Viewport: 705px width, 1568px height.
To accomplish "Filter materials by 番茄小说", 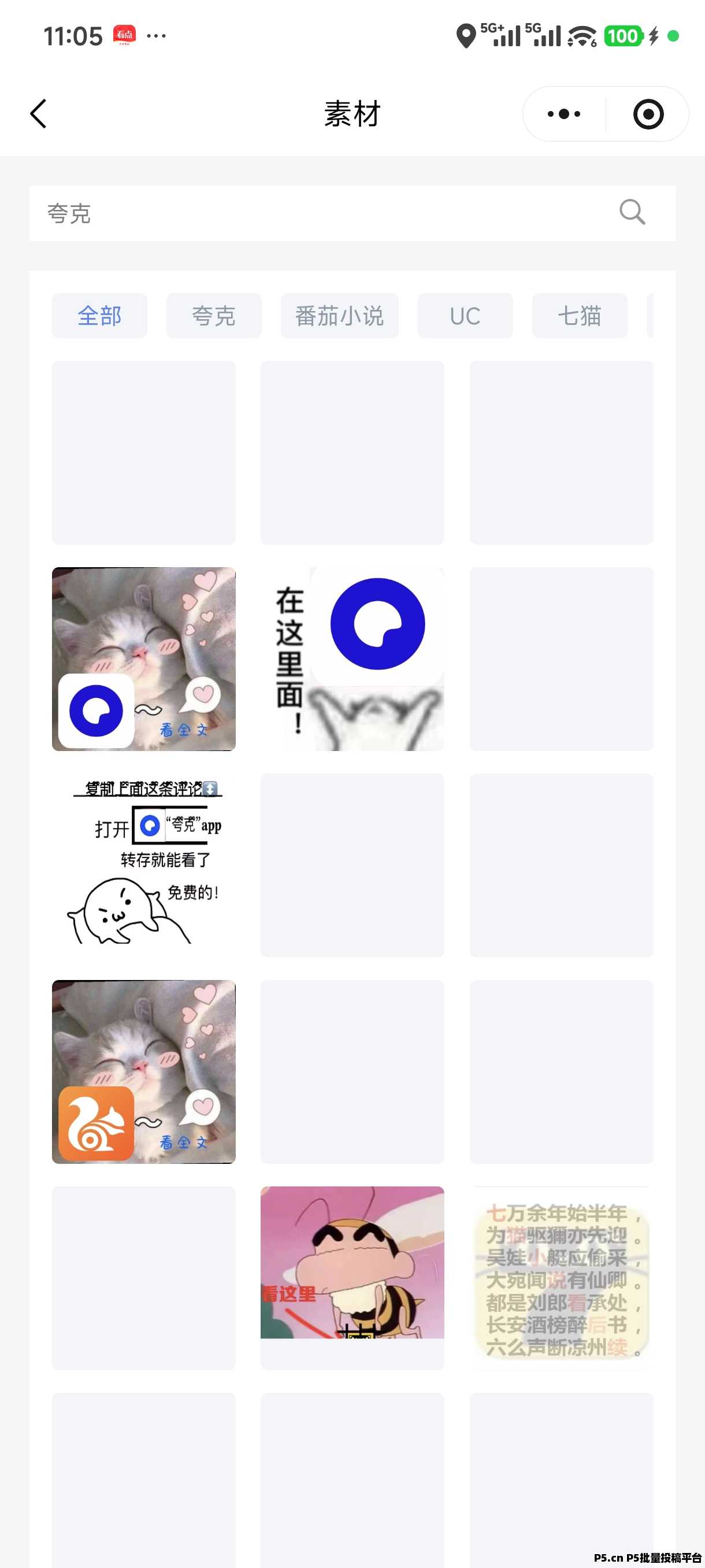I will tap(339, 316).
